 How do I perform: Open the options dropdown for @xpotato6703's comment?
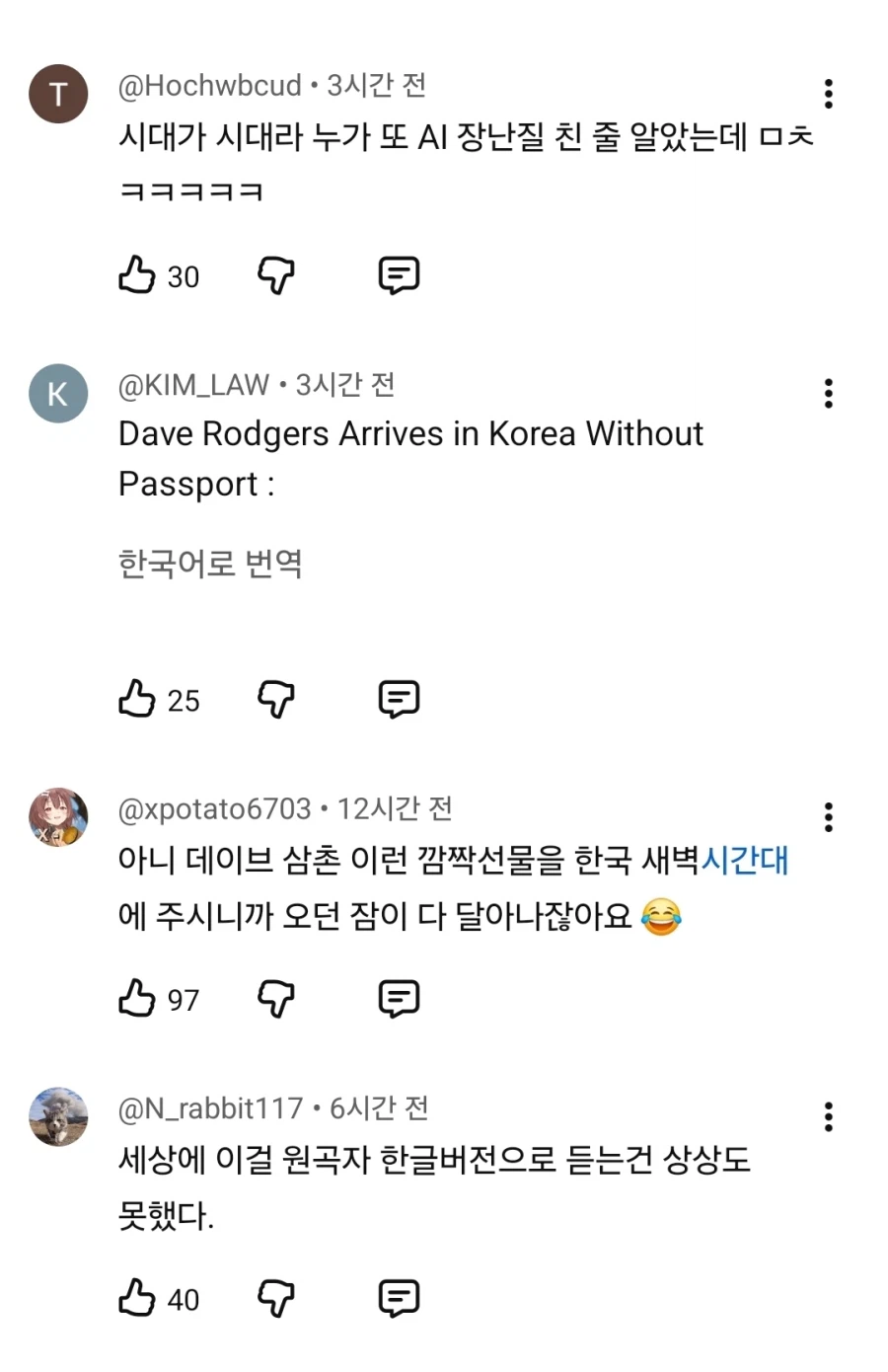pyautogui.click(x=828, y=817)
